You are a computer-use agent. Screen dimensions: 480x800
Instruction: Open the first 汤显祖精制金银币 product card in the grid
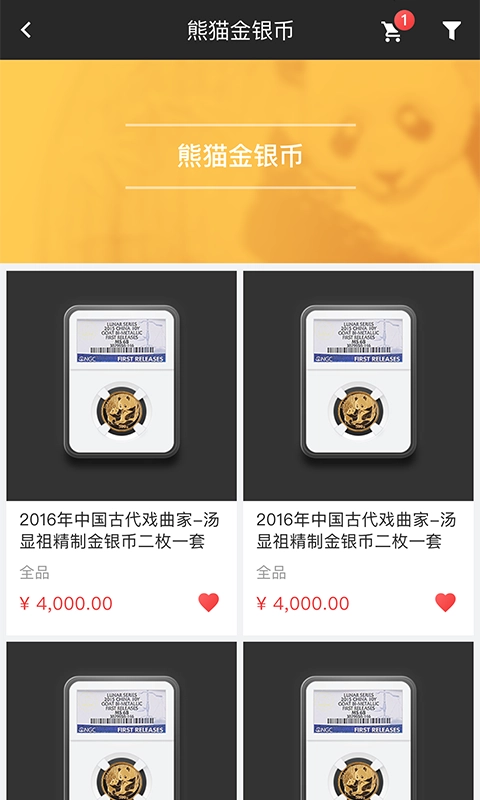[x=121, y=453]
